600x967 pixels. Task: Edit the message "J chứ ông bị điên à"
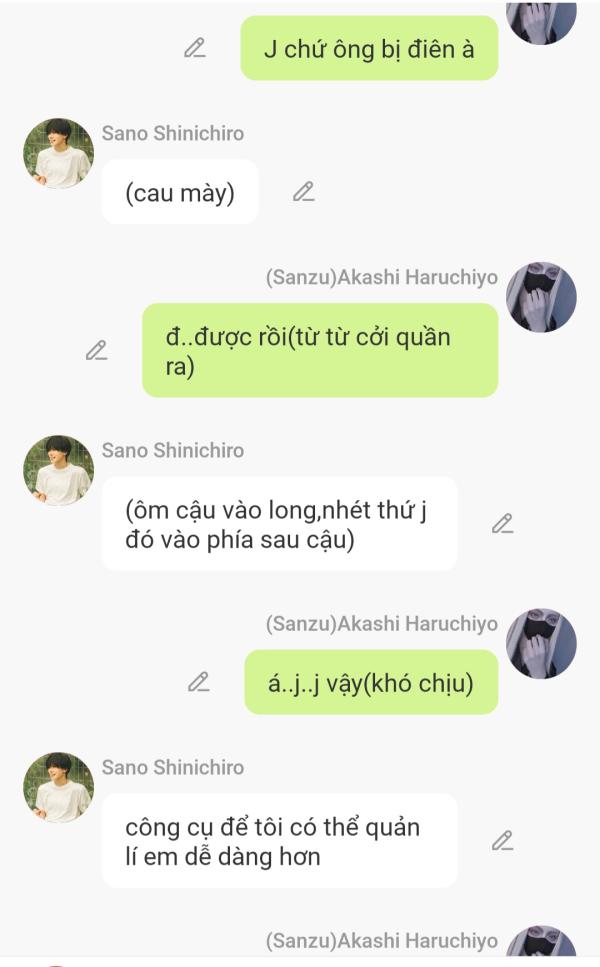195,48
